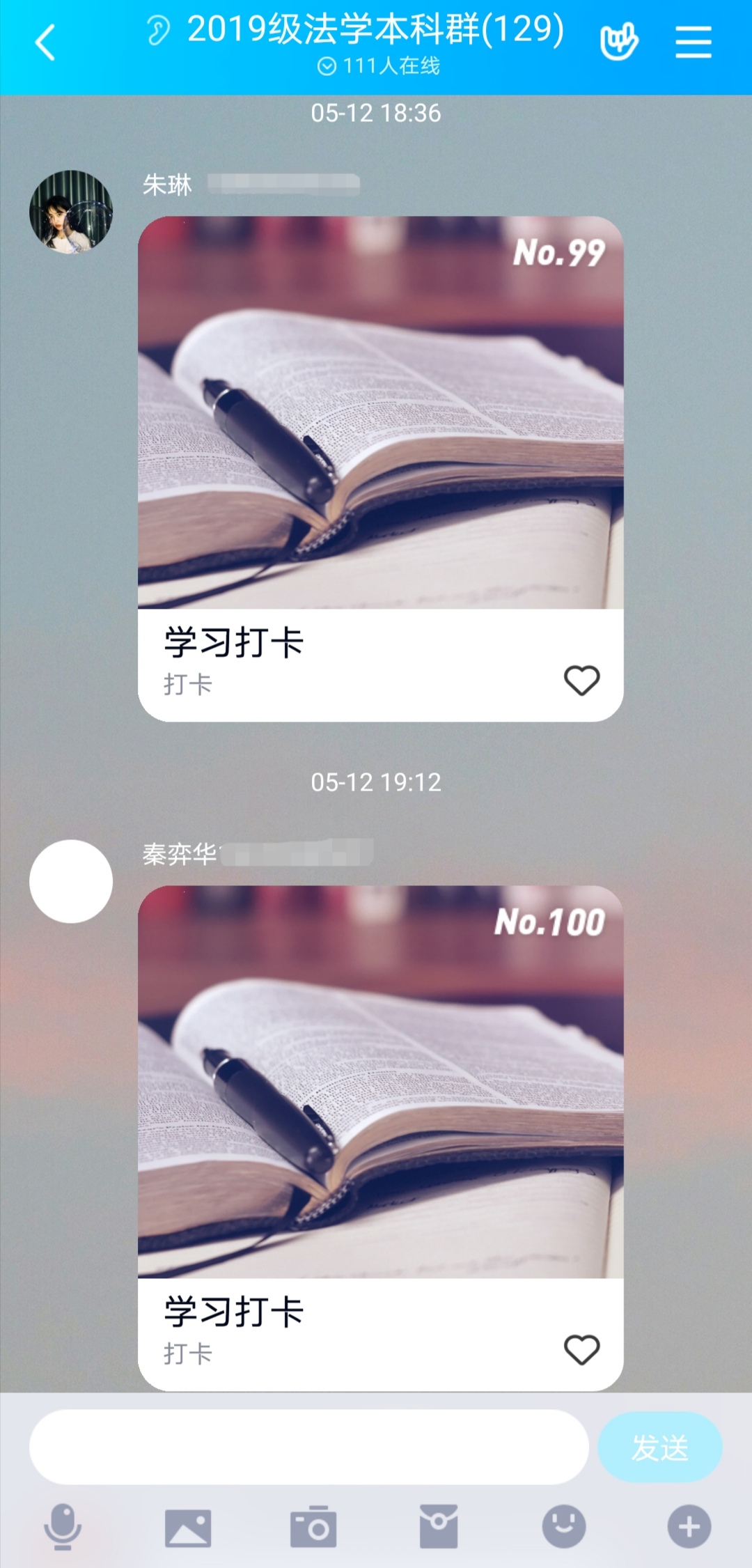The image size is (752, 1568).
Task: Expand more options with plus icon
Action: click(x=689, y=1526)
